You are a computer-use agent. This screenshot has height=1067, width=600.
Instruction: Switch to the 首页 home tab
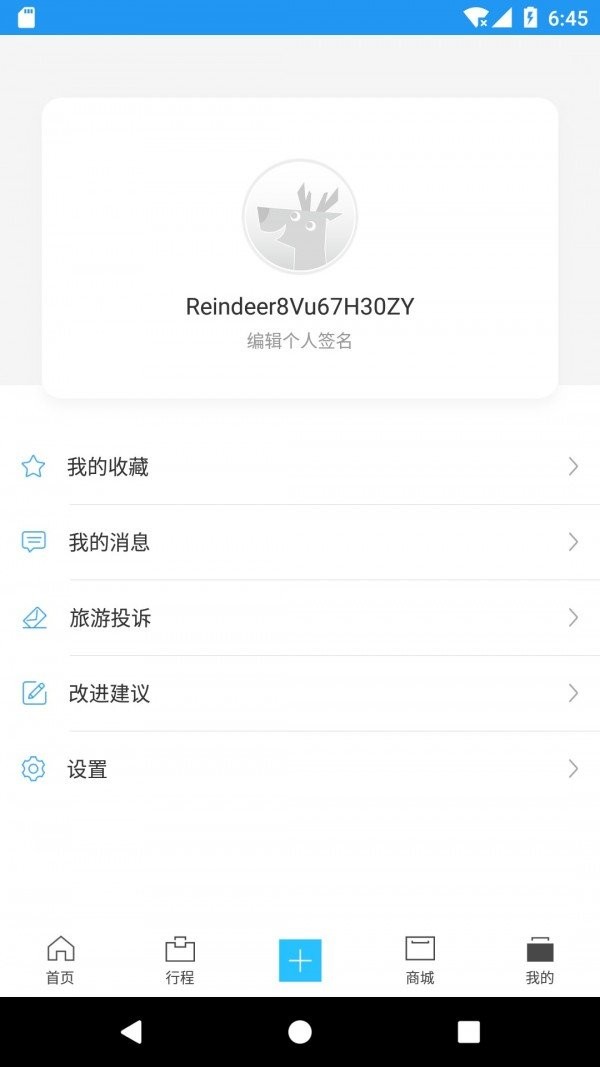60,960
